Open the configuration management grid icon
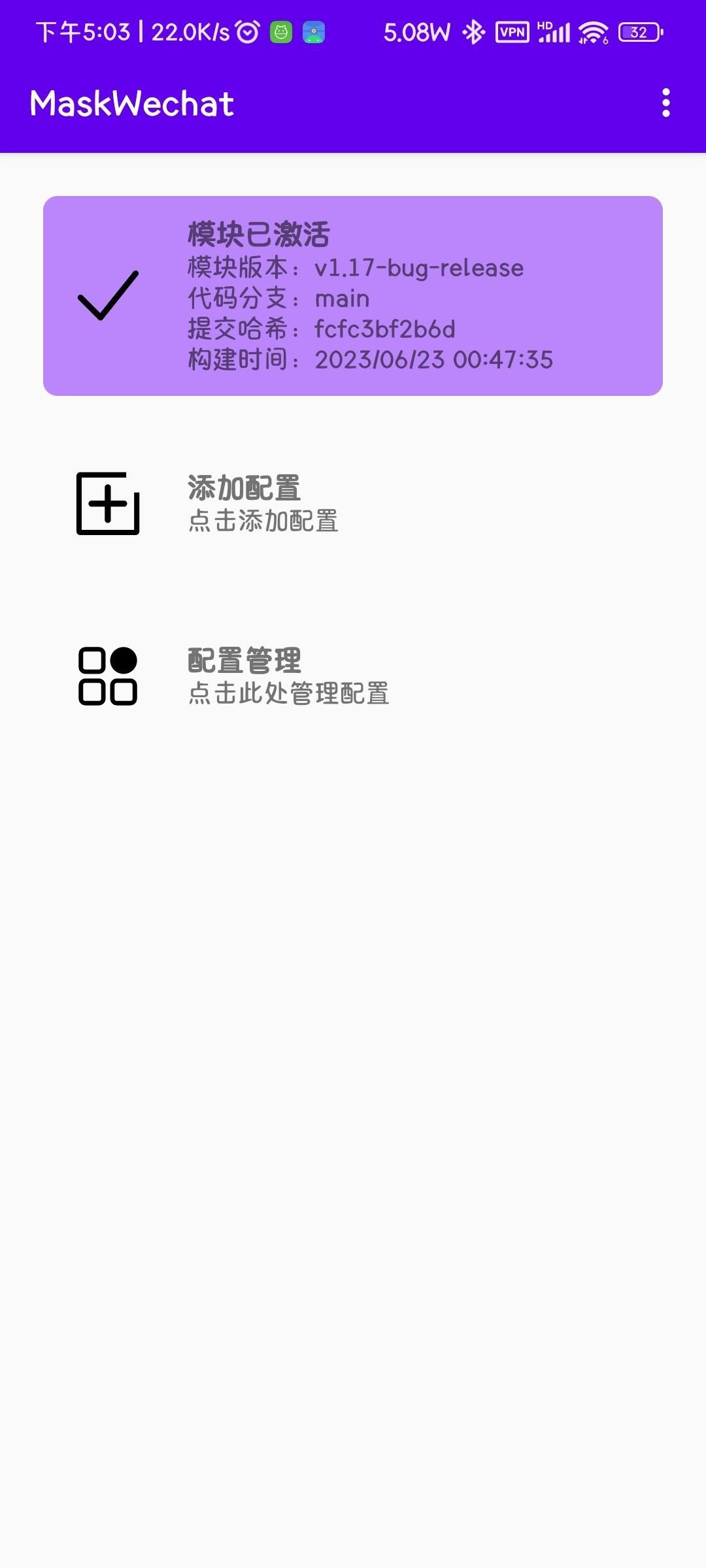 [x=109, y=678]
